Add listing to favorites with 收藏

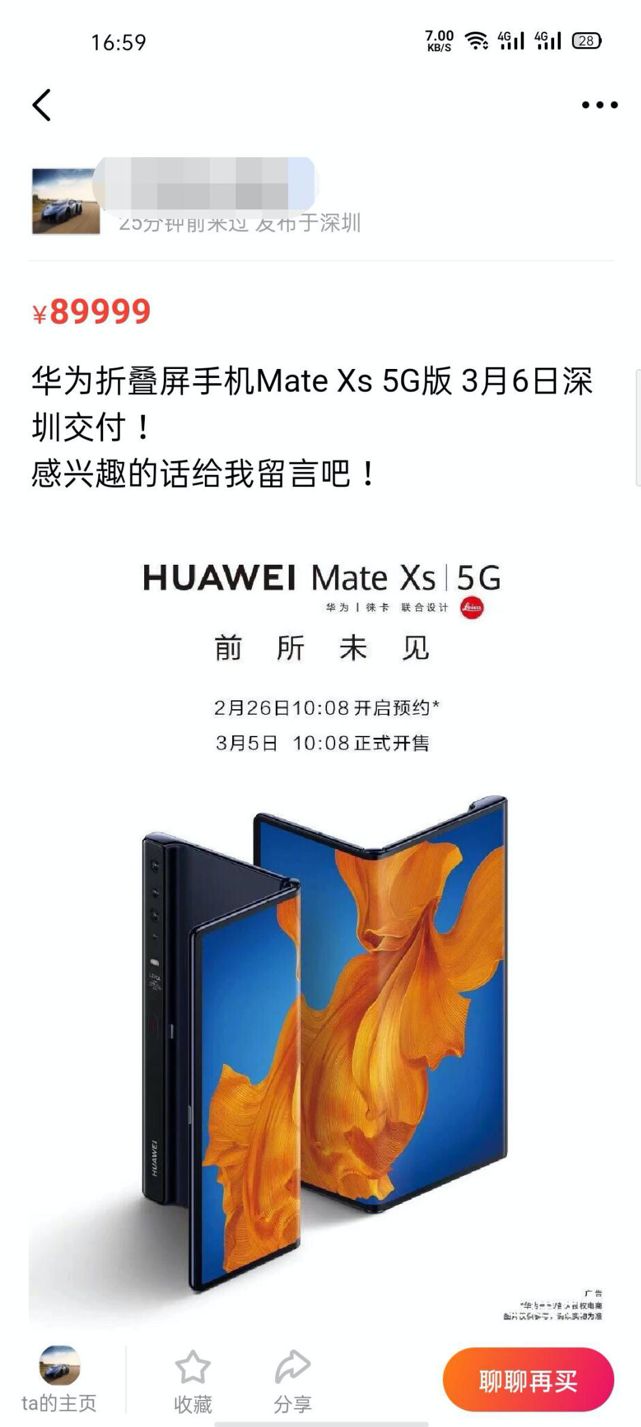click(x=192, y=1380)
